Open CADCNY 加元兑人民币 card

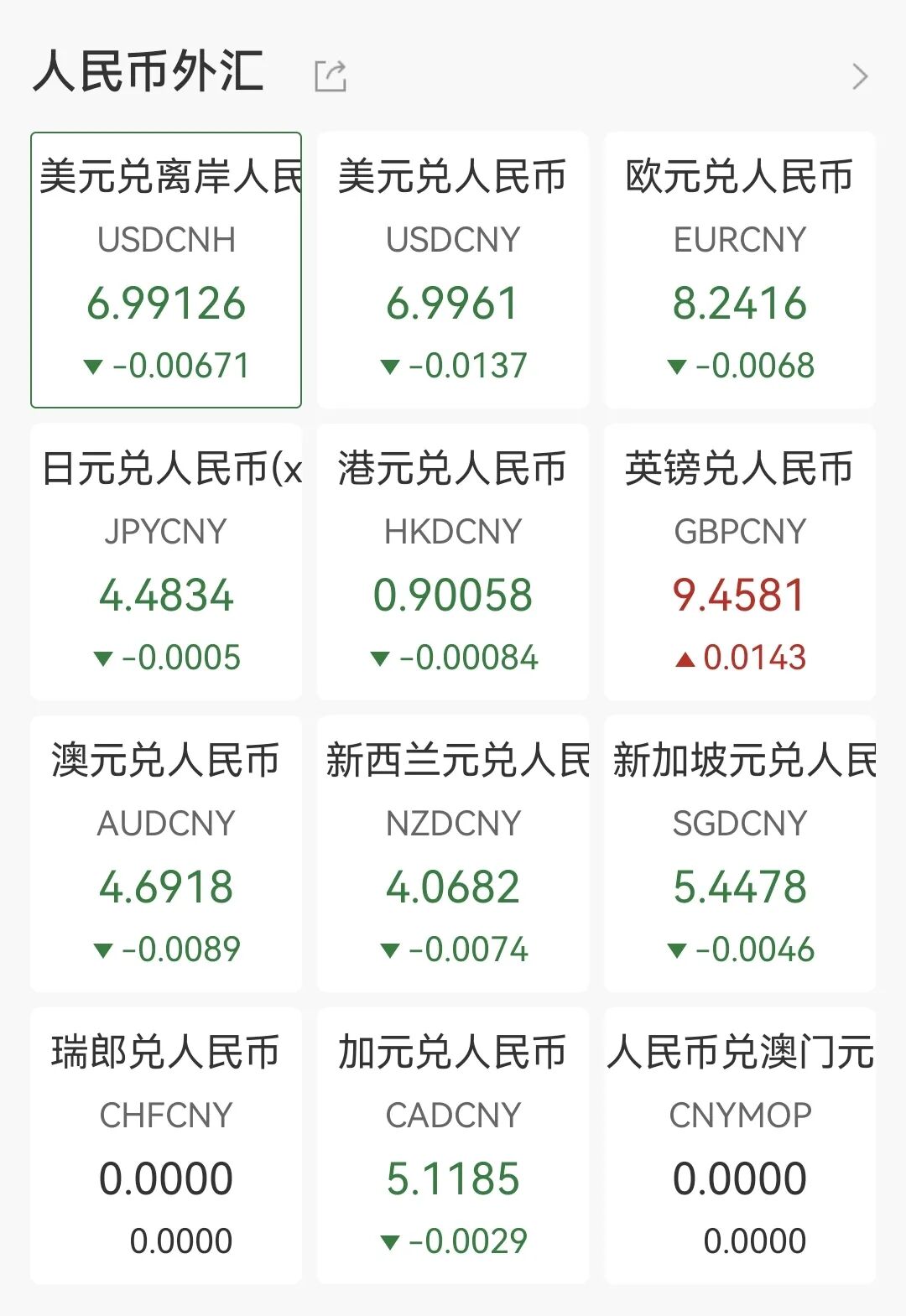[x=453, y=1146]
